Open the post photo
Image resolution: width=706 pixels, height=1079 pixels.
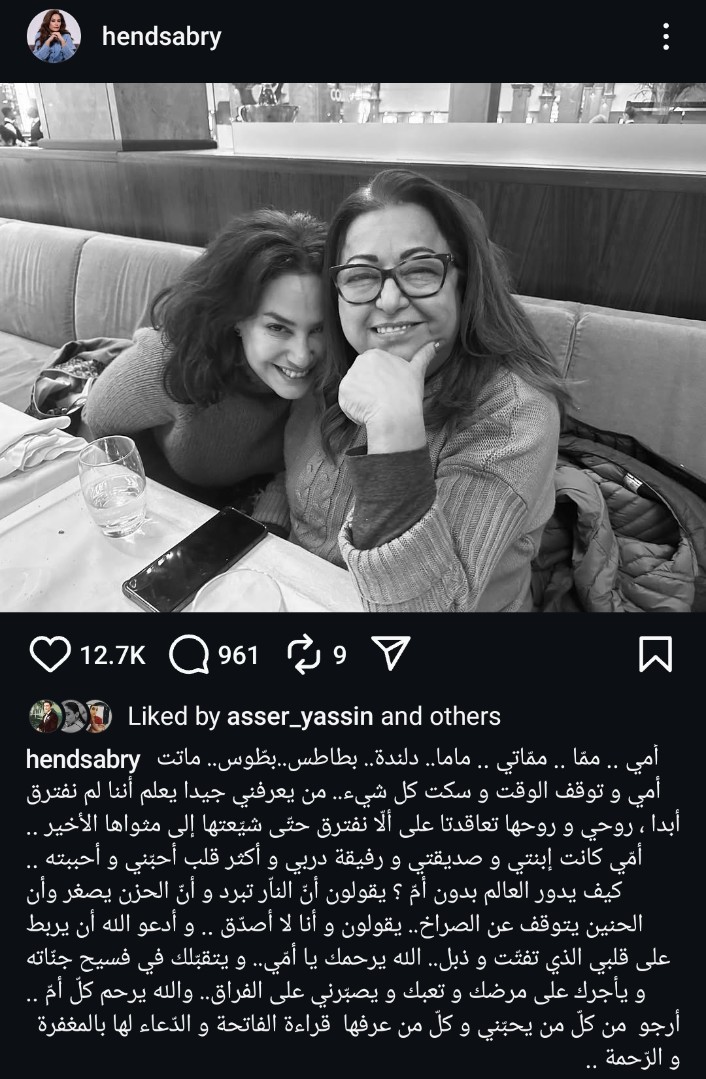pyautogui.click(x=353, y=347)
